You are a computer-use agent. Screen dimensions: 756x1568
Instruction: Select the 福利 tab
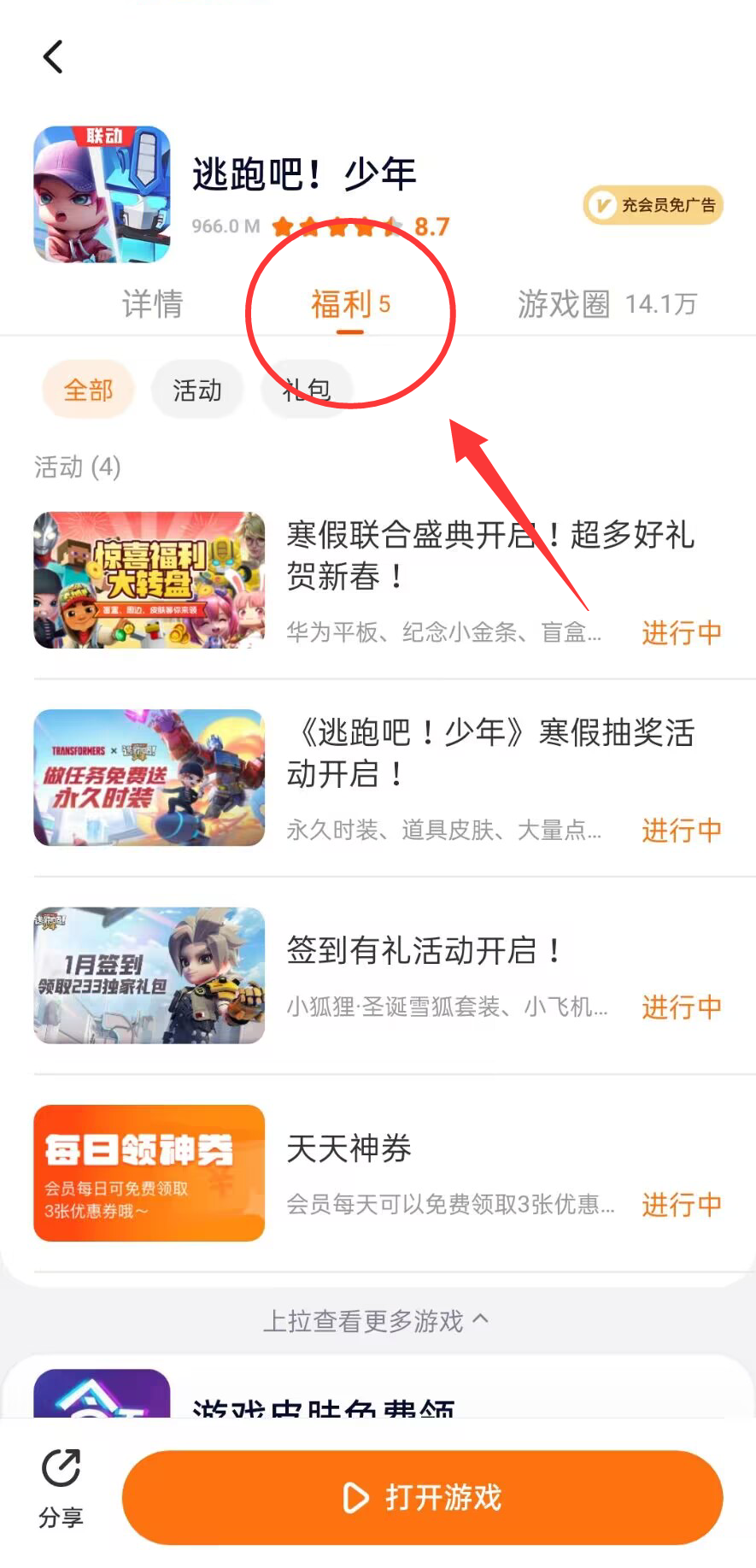click(349, 304)
